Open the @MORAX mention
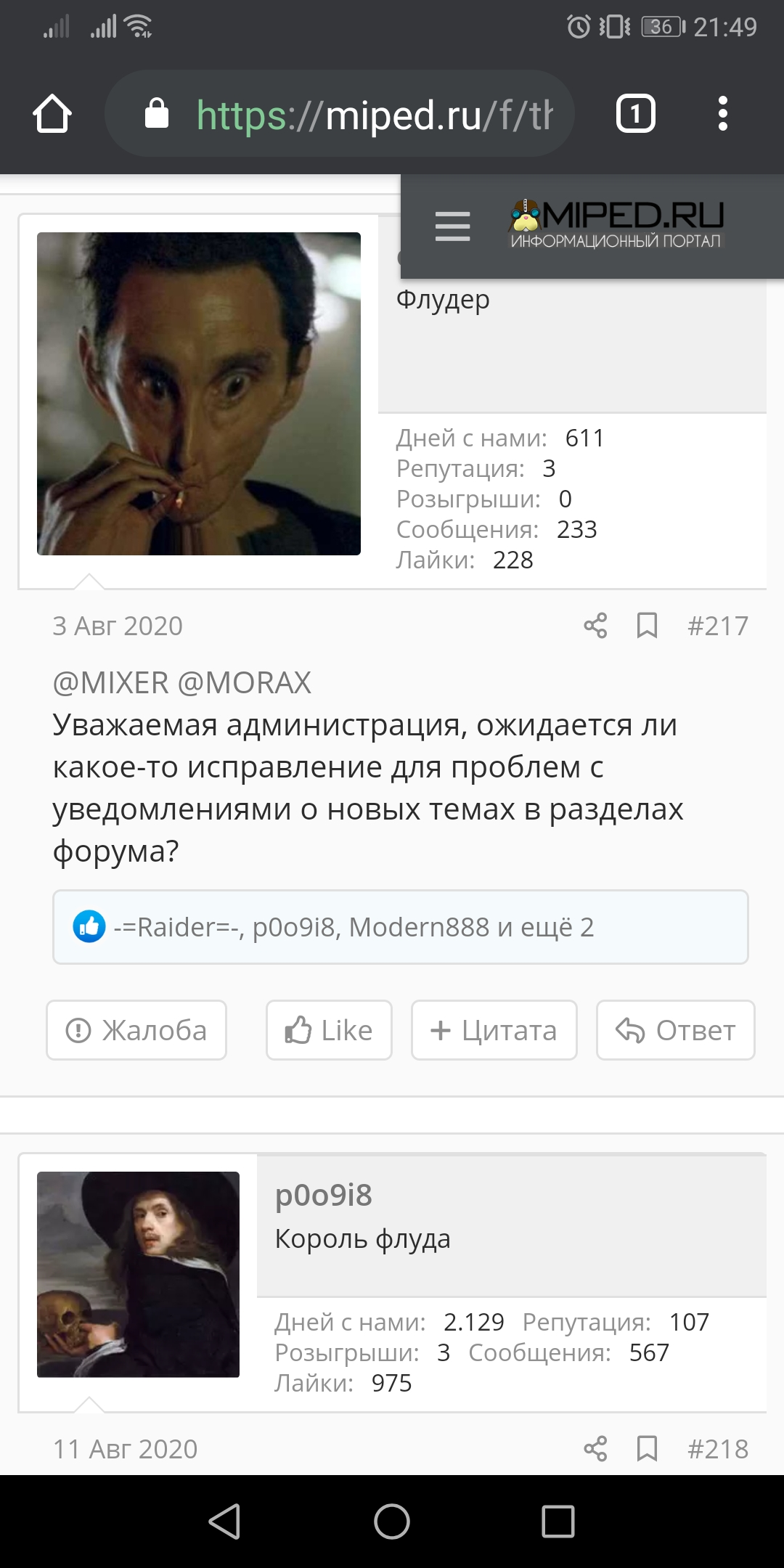 click(245, 683)
